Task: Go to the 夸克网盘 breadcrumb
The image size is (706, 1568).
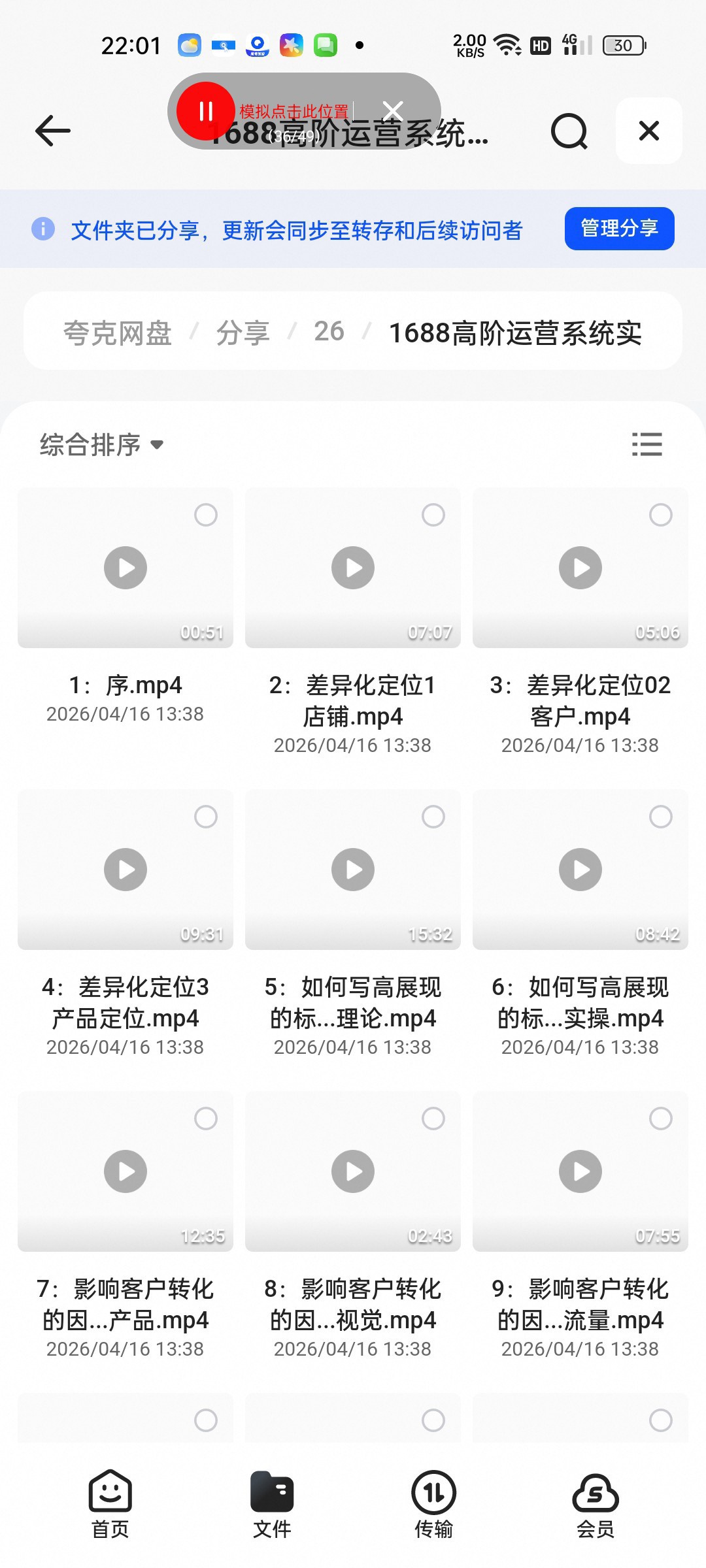Action: (118, 333)
